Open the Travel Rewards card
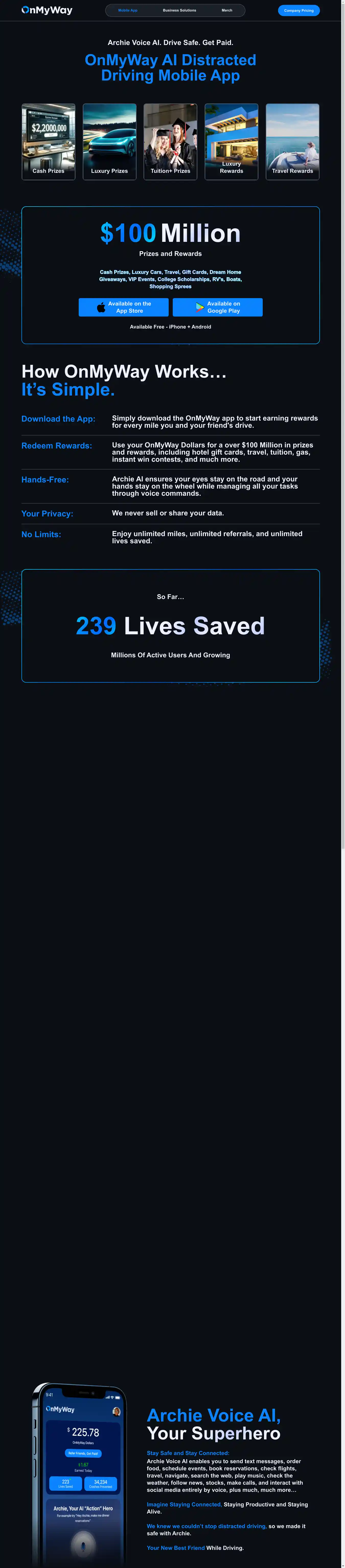345x1568 pixels. (293, 142)
